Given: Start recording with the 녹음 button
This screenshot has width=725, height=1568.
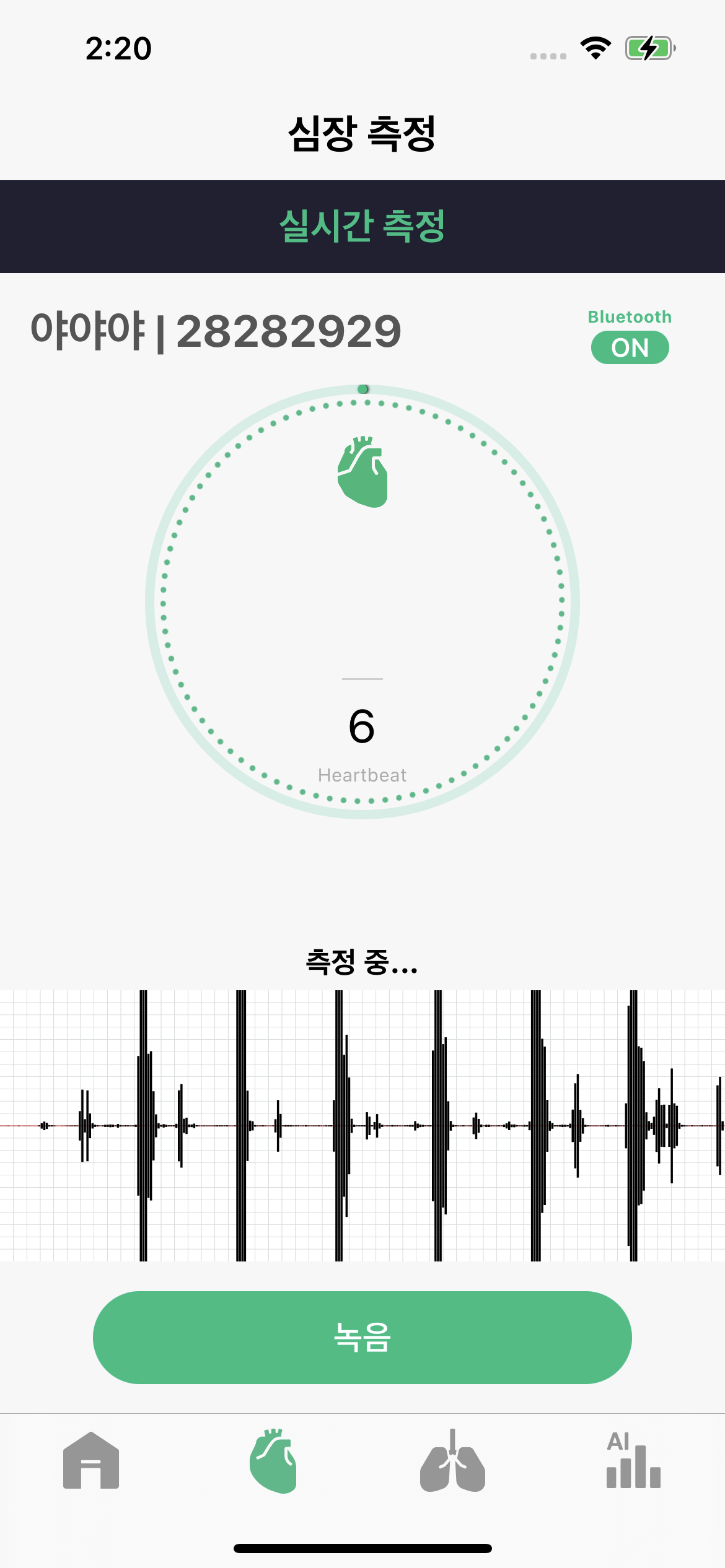Looking at the screenshot, I should coord(362,1337).
